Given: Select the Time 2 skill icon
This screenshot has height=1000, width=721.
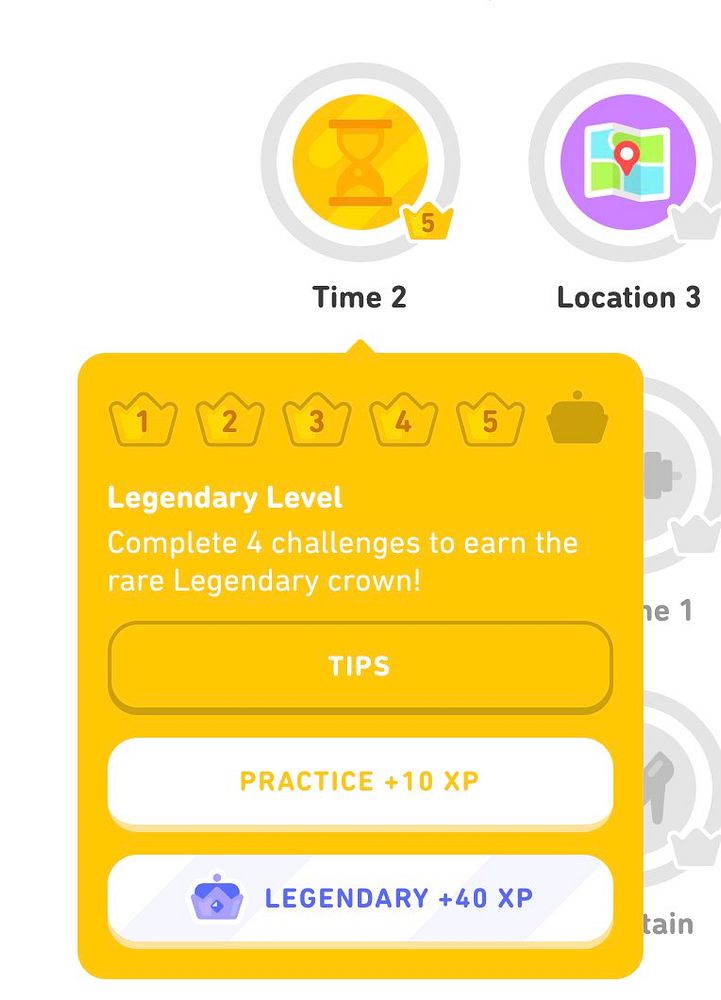Looking at the screenshot, I should [360, 162].
